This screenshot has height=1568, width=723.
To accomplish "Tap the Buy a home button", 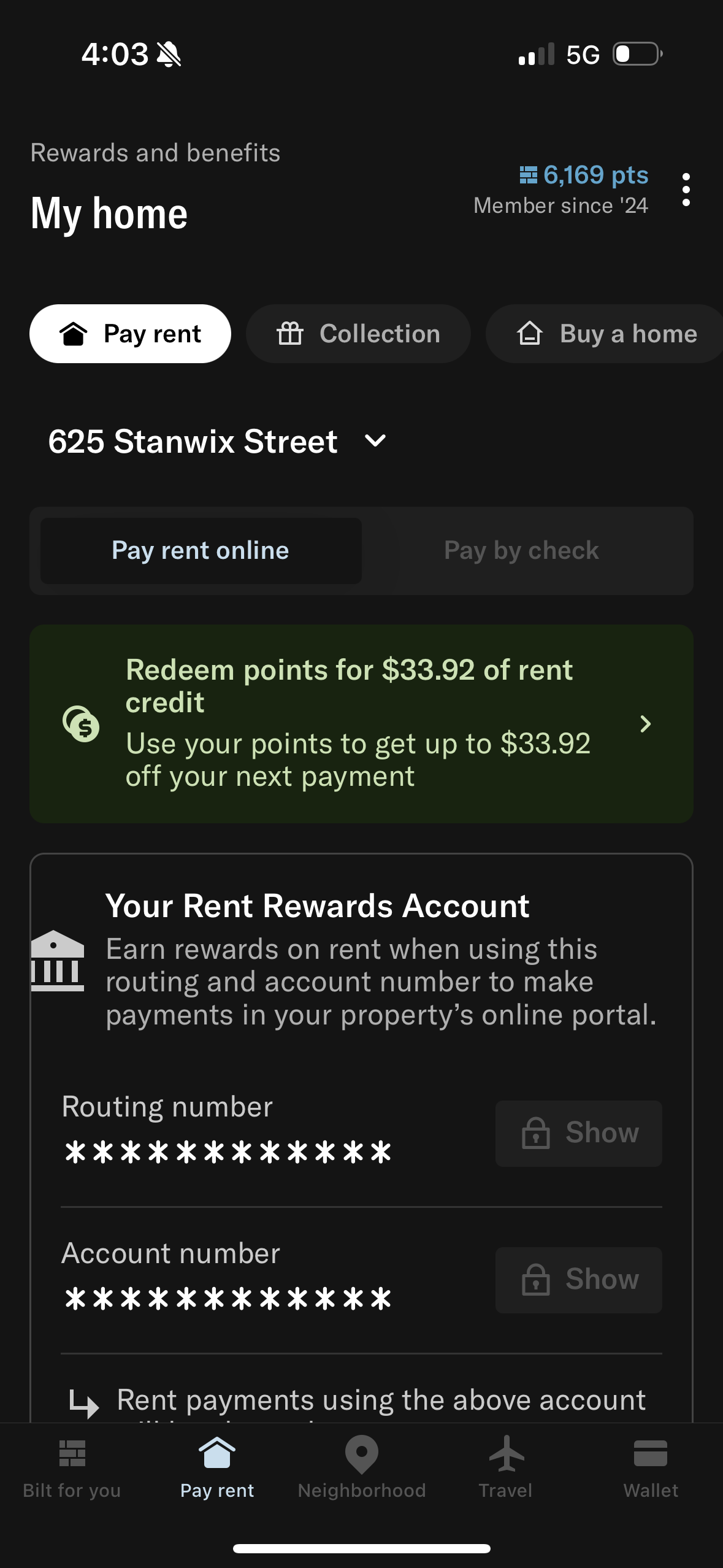I will (603, 333).
